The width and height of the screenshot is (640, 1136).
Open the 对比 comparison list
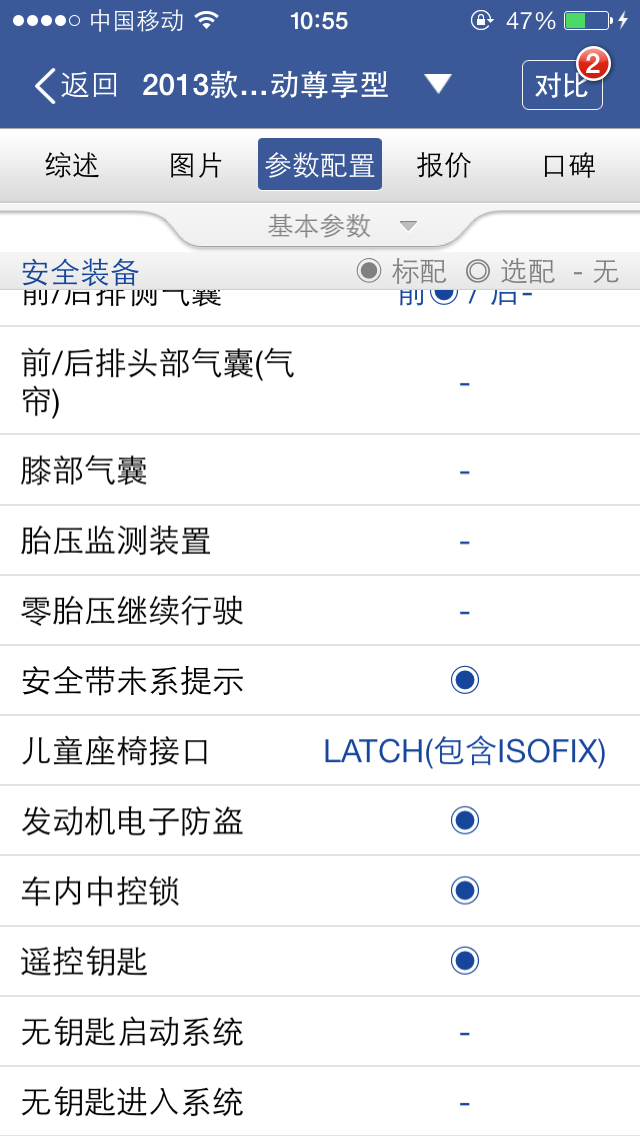561,85
